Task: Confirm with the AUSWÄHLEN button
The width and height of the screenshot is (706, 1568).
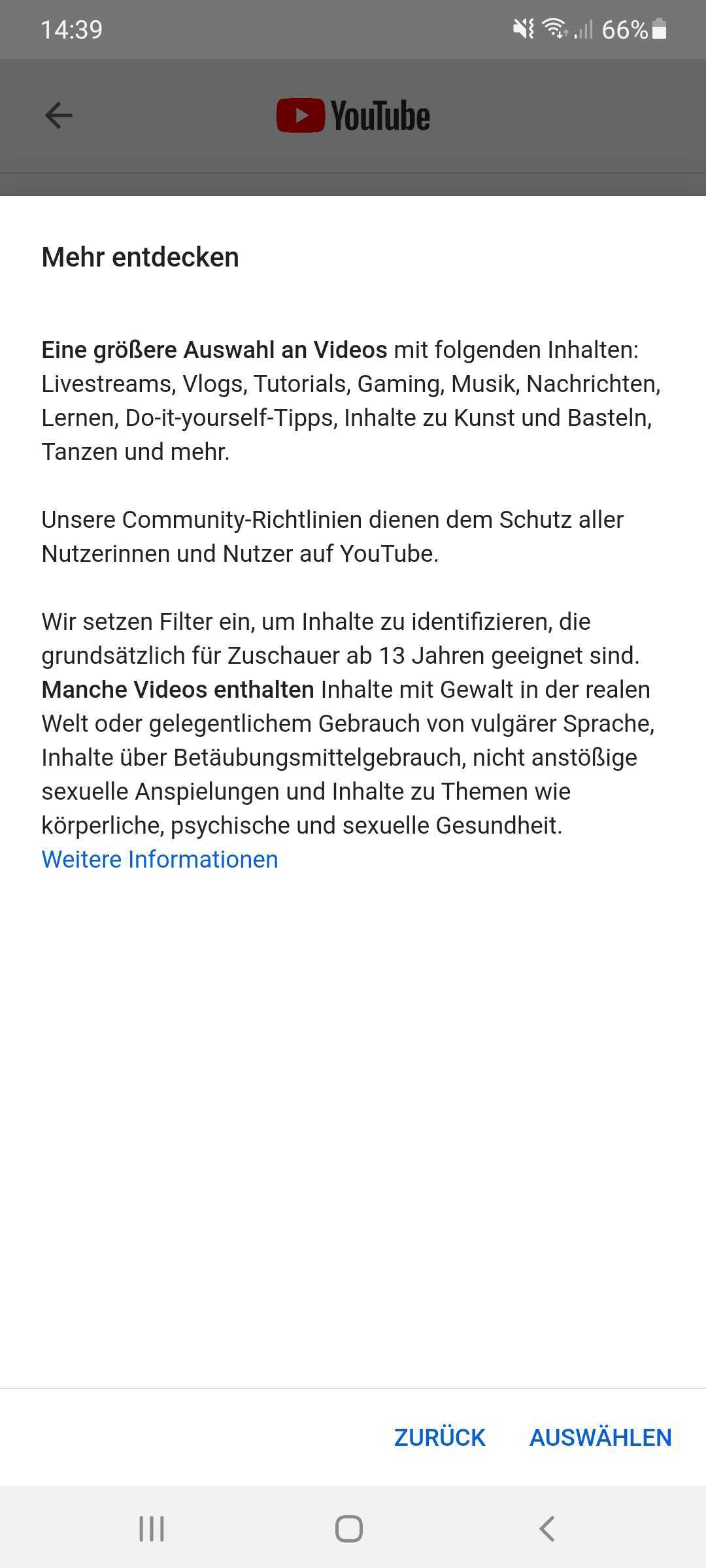Action: (600, 1437)
